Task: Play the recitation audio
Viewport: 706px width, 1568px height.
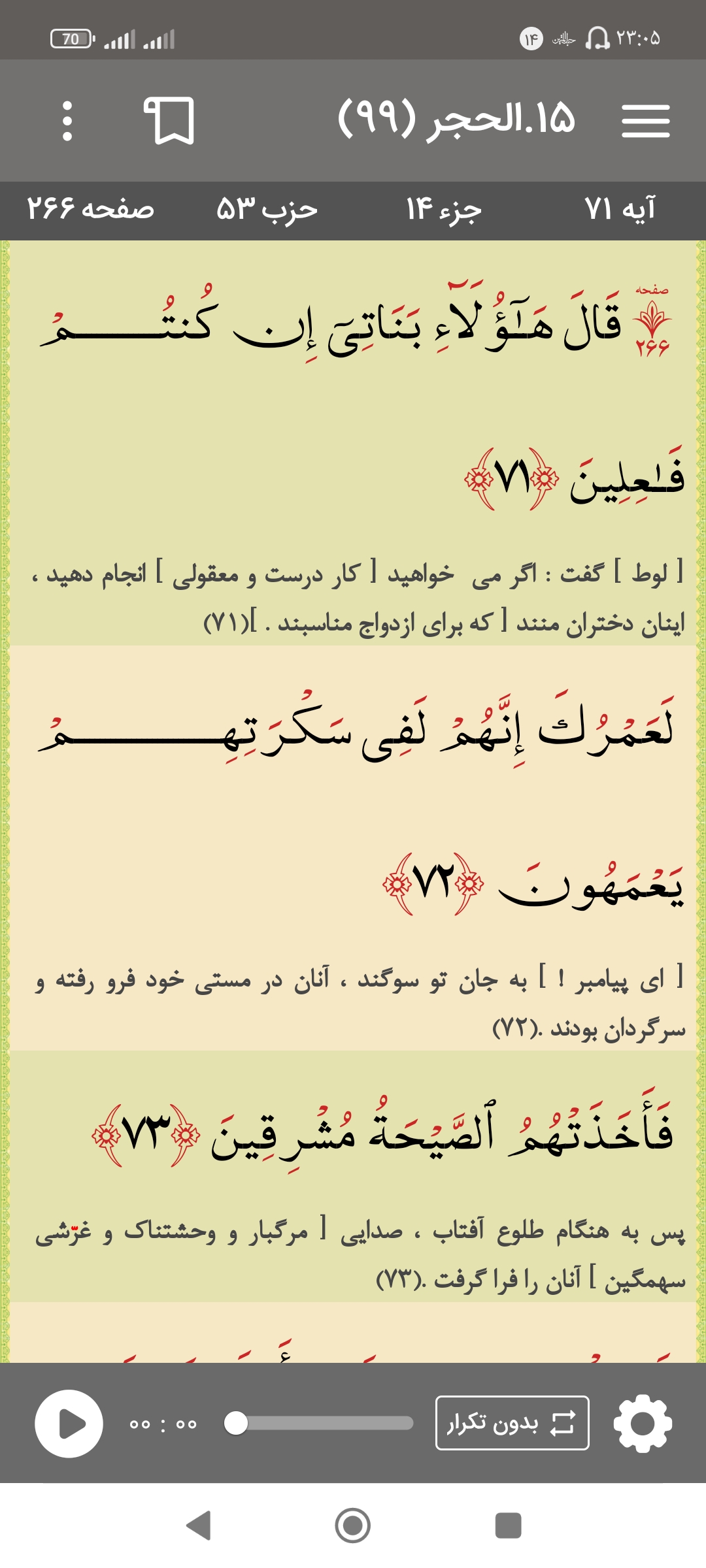Action: click(x=69, y=1424)
